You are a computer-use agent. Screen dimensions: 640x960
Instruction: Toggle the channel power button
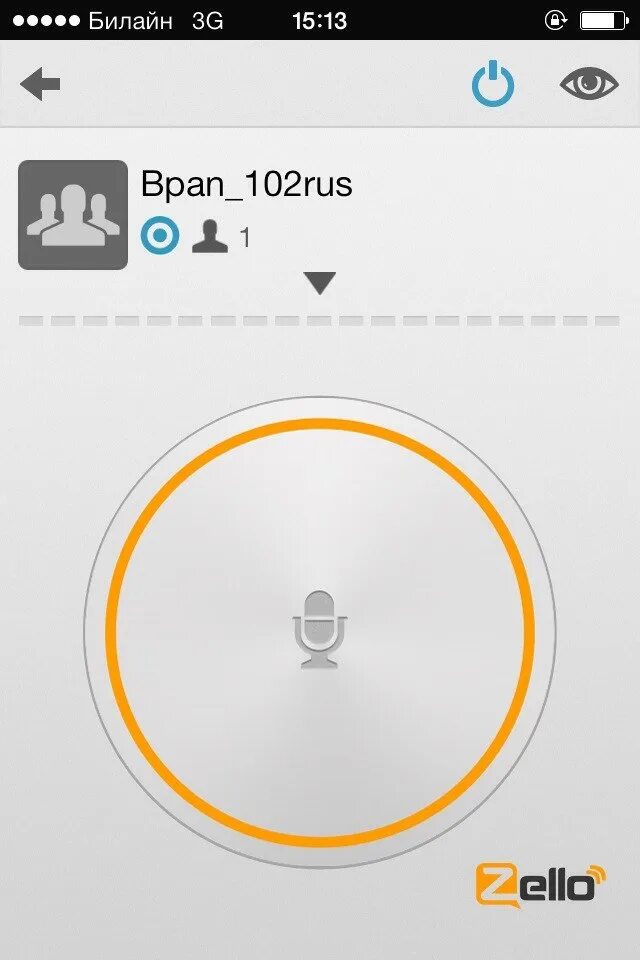point(493,85)
